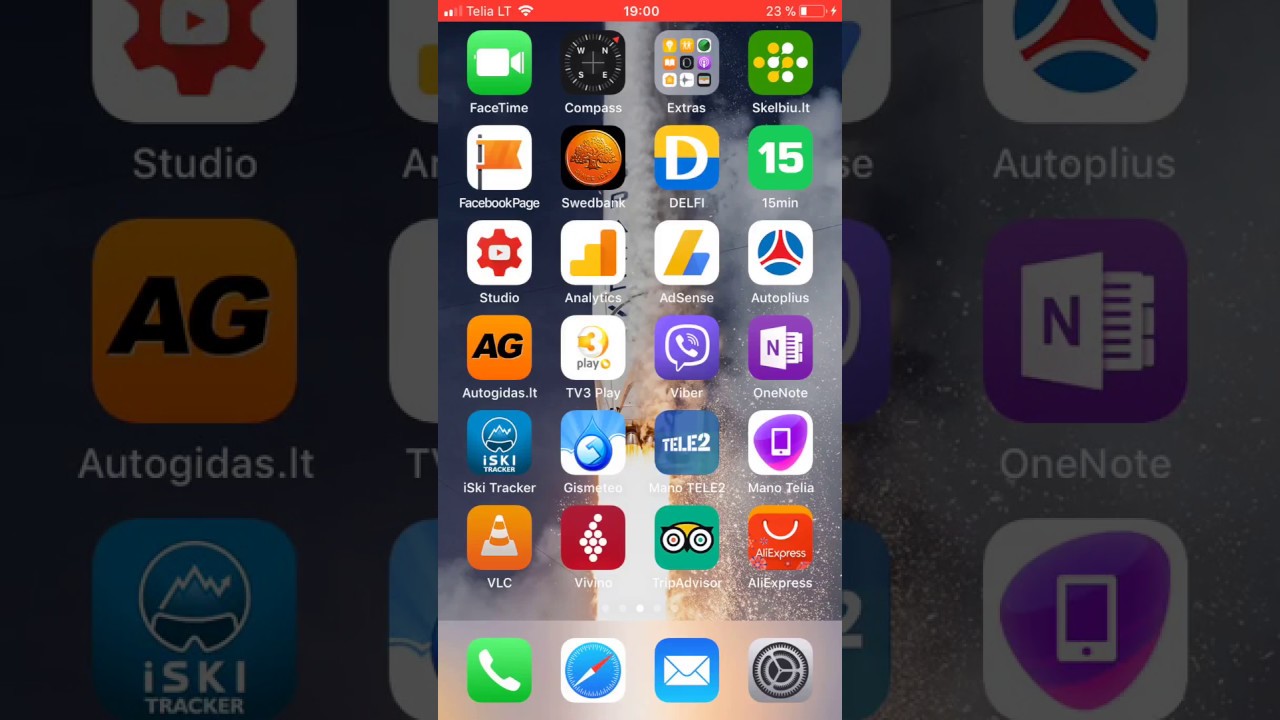Open the Skelbiu.lt app
This screenshot has height=720, width=1280.
click(780, 63)
